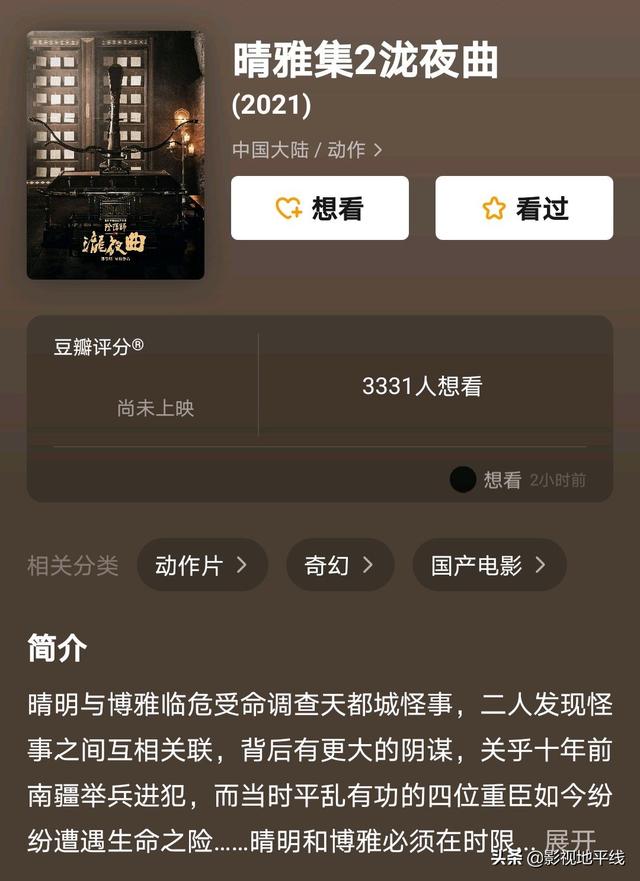This screenshot has width=640, height=881.
Task: Select the 动作片 category chip
Action: [x=202, y=565]
